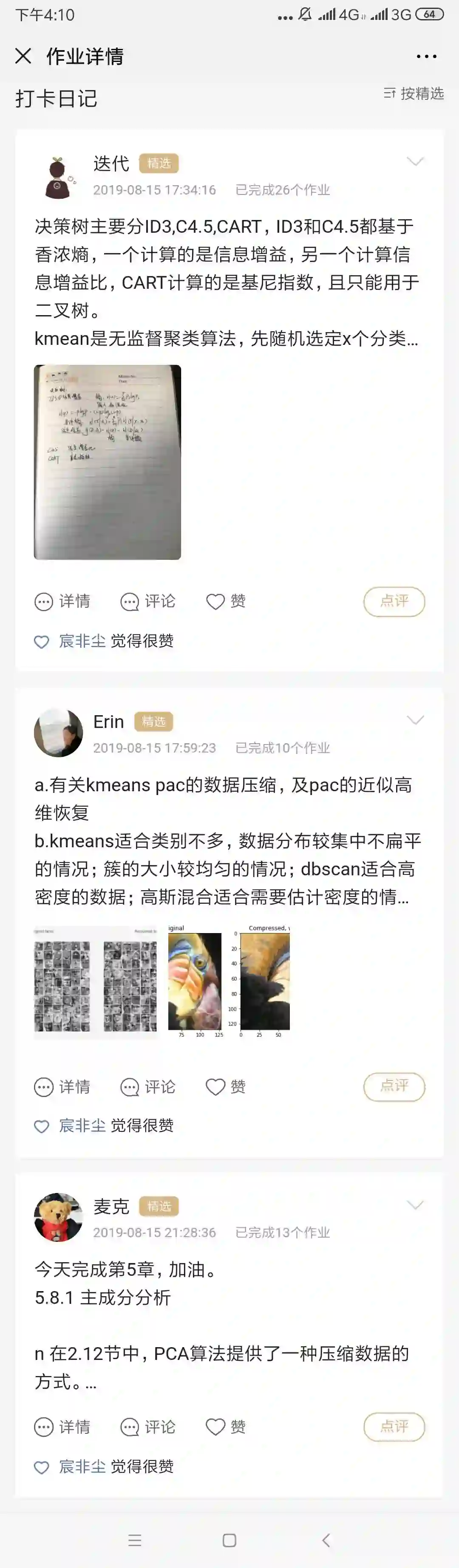The height and width of the screenshot is (1568, 459).
Task: Expand the chevron on 迭代's post
Action: pos(415,161)
